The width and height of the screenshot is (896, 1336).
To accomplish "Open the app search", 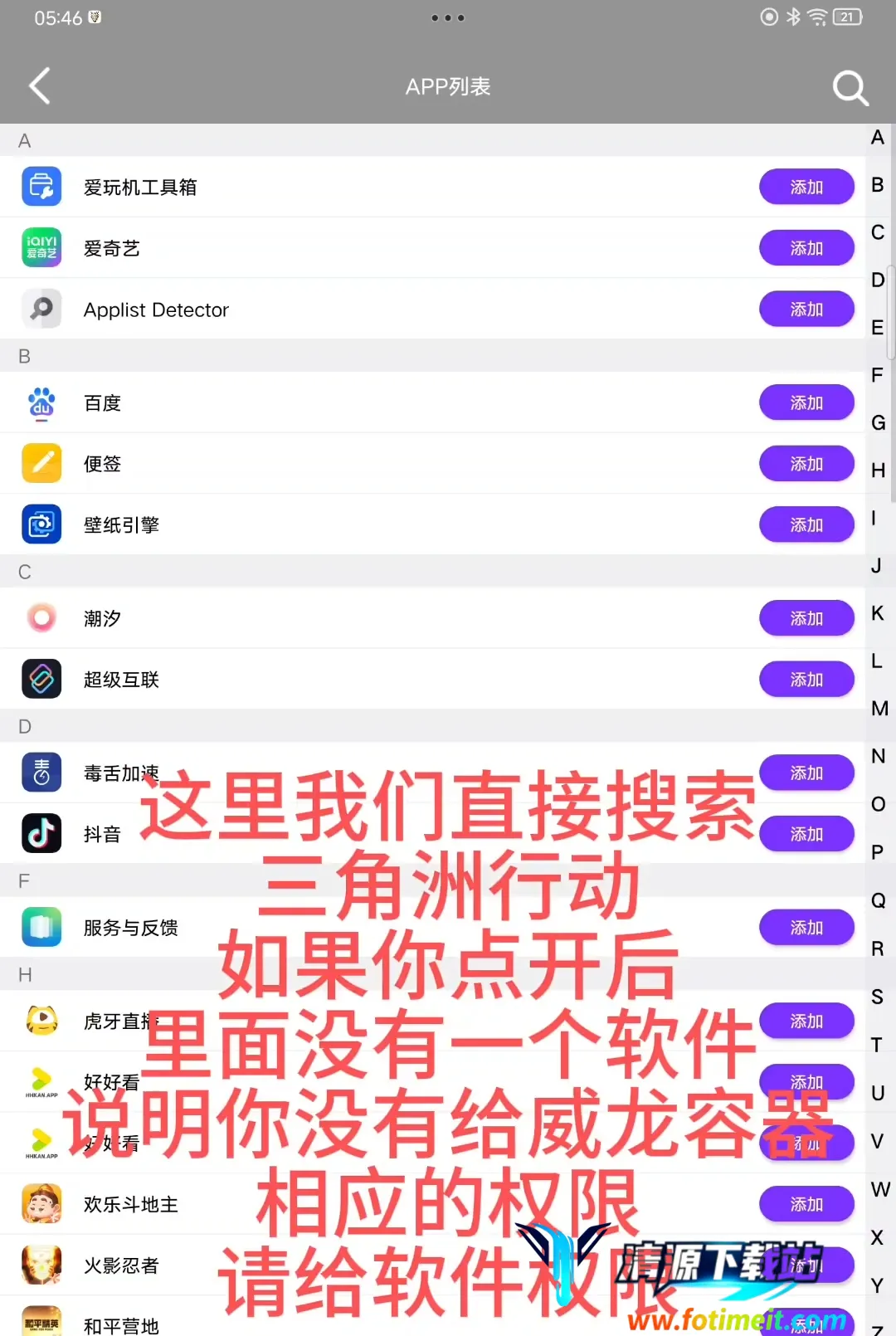I will pos(850,86).
